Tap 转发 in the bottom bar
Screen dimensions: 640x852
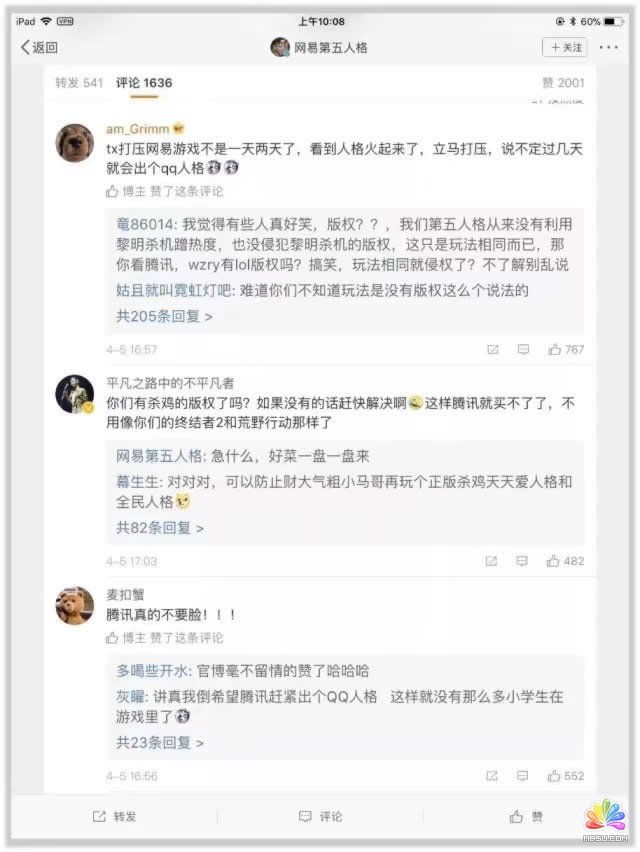[114, 816]
